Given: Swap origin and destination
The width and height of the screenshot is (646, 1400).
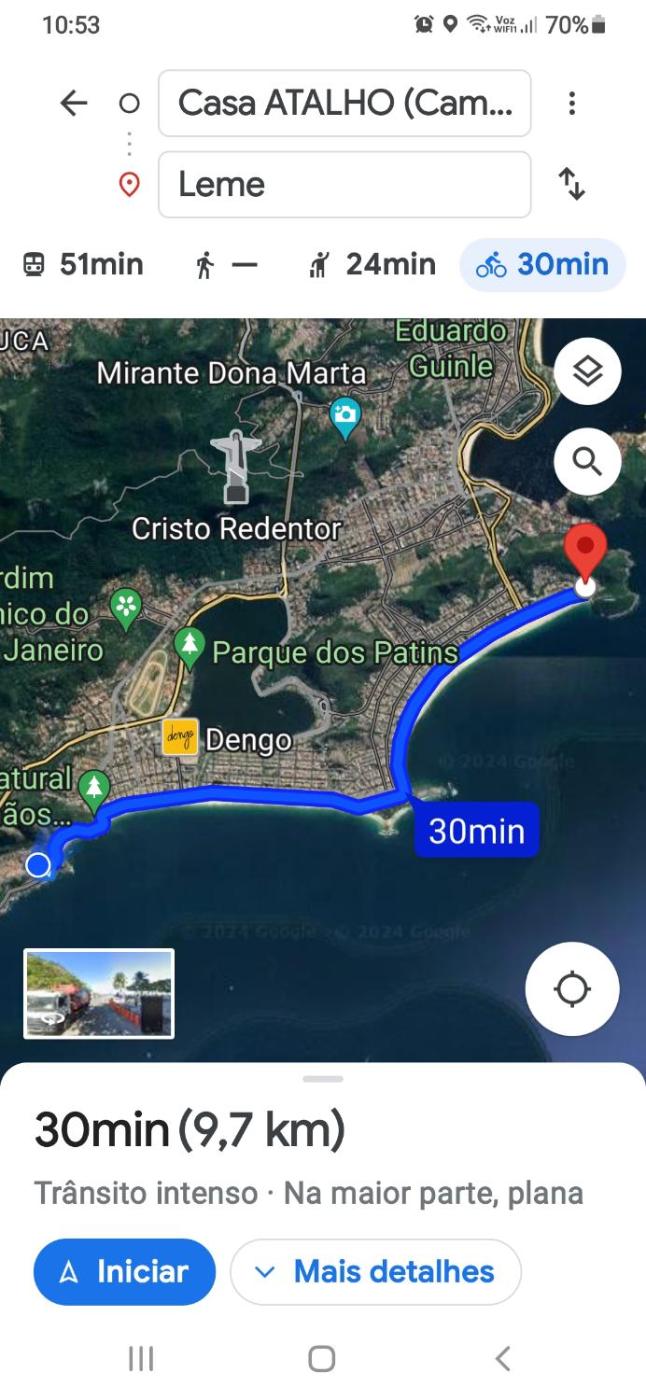Looking at the screenshot, I should pyautogui.click(x=572, y=184).
